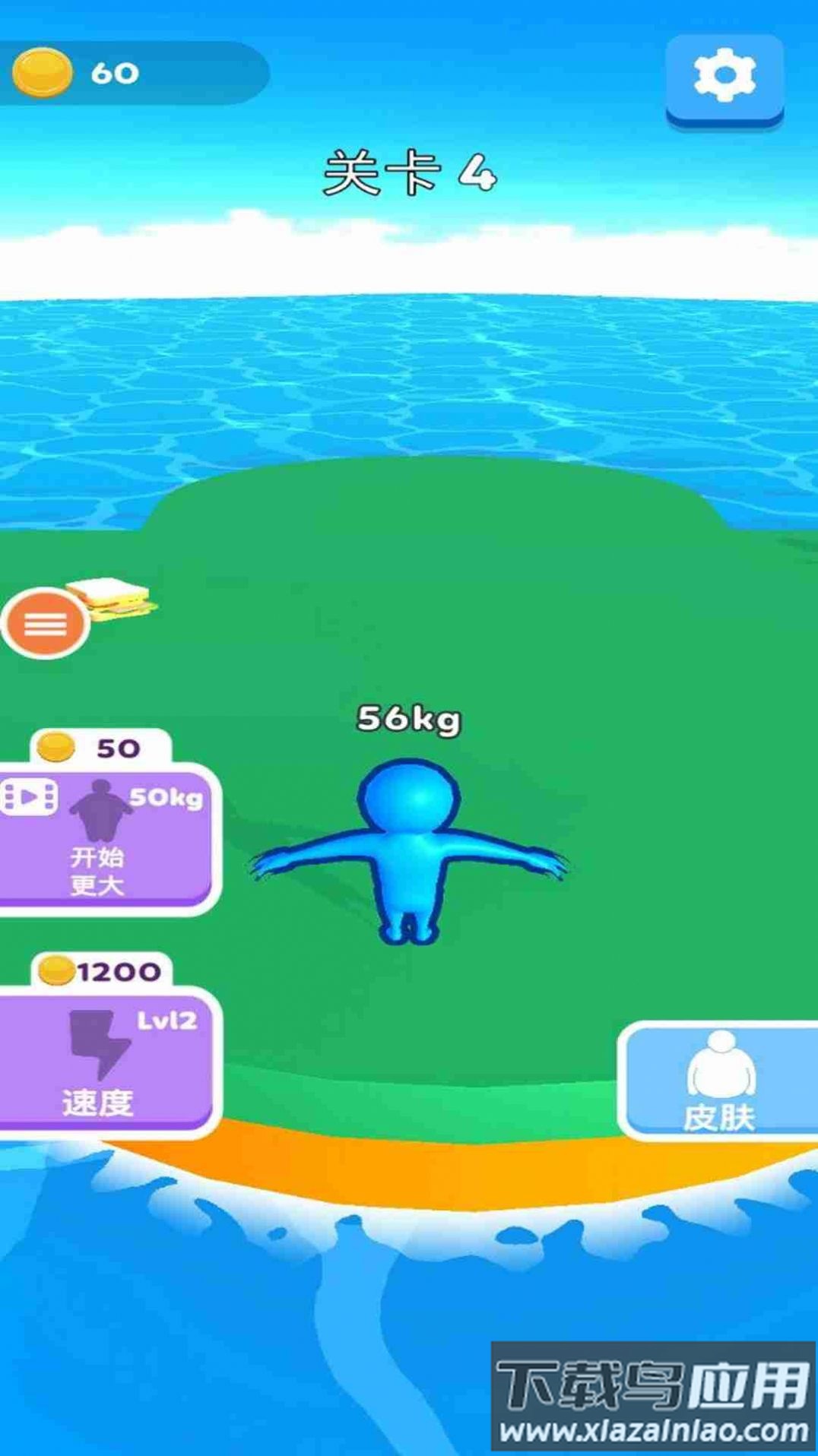This screenshot has width=818, height=1456.
Task: Open the 皮肤 skins button
Action: tap(719, 1081)
